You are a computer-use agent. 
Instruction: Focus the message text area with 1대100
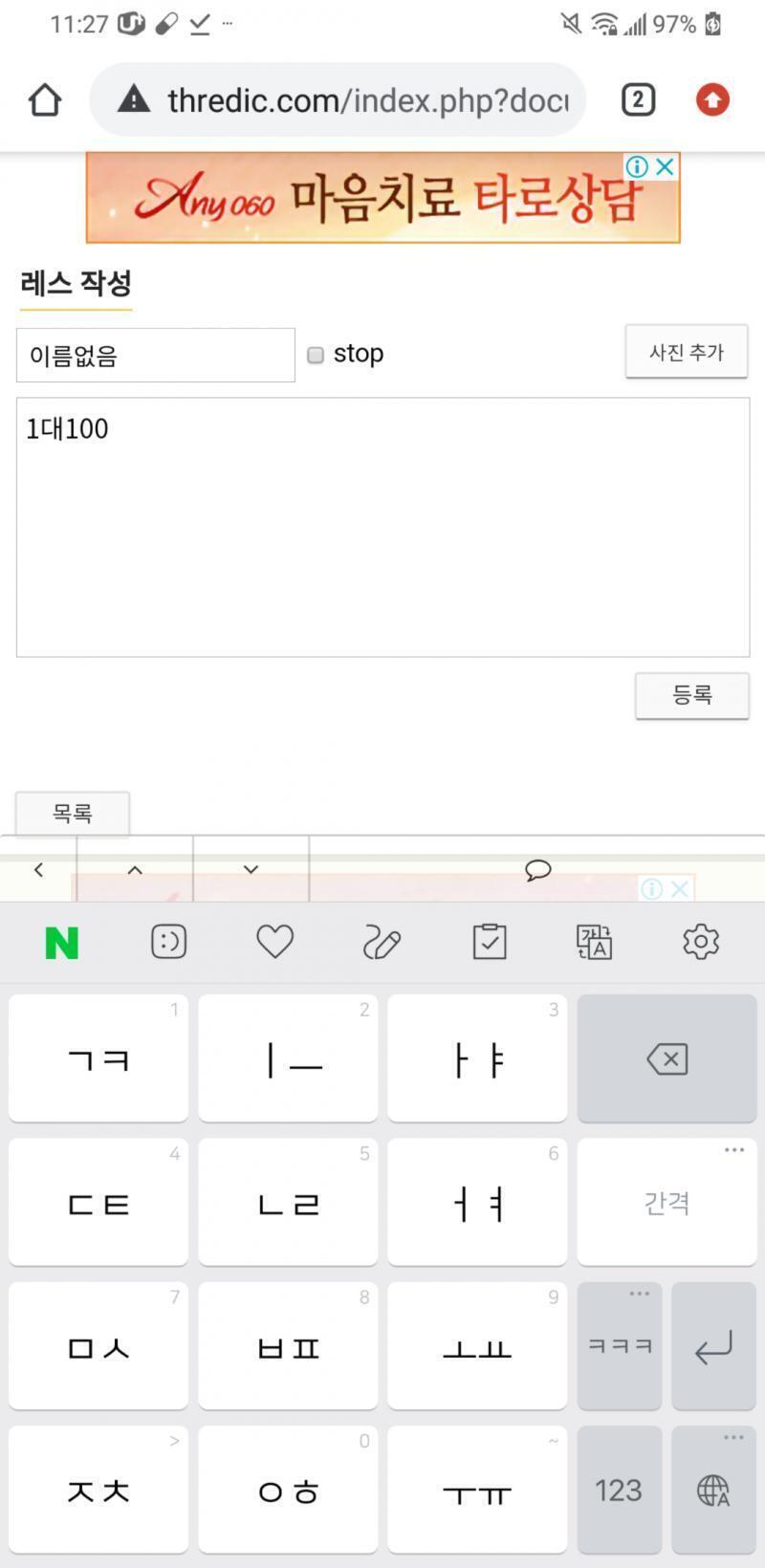click(382, 528)
